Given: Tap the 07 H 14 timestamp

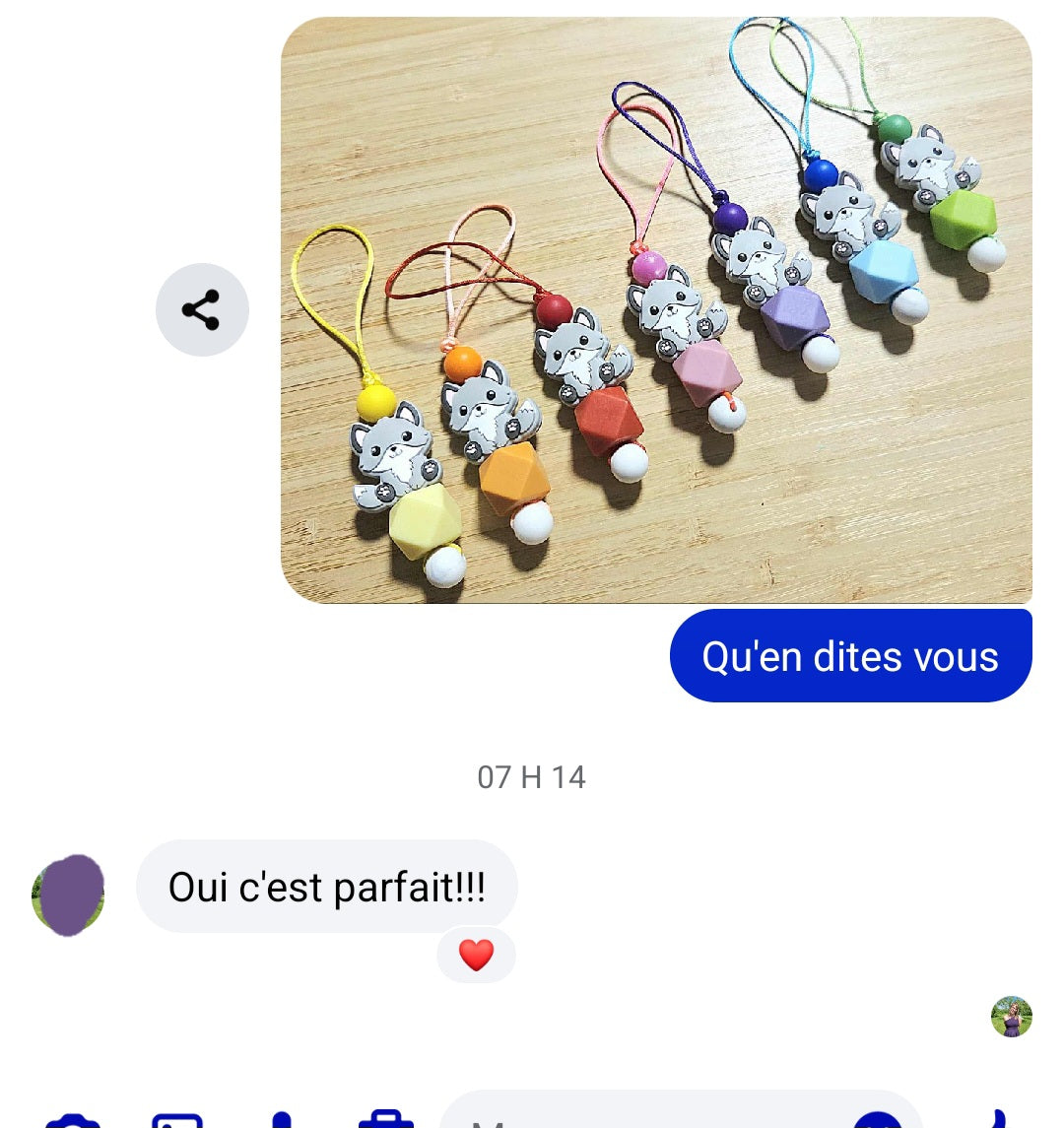Looking at the screenshot, I should [x=531, y=776].
